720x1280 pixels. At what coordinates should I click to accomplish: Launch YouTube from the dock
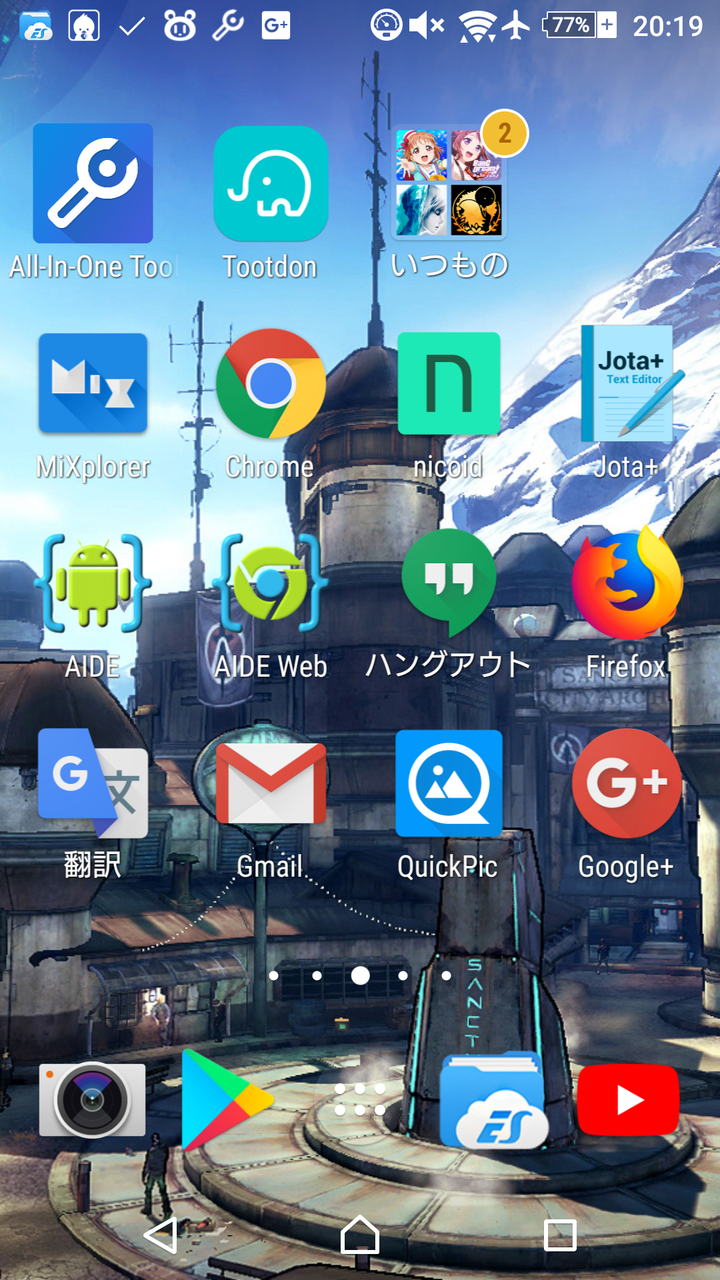click(628, 1100)
